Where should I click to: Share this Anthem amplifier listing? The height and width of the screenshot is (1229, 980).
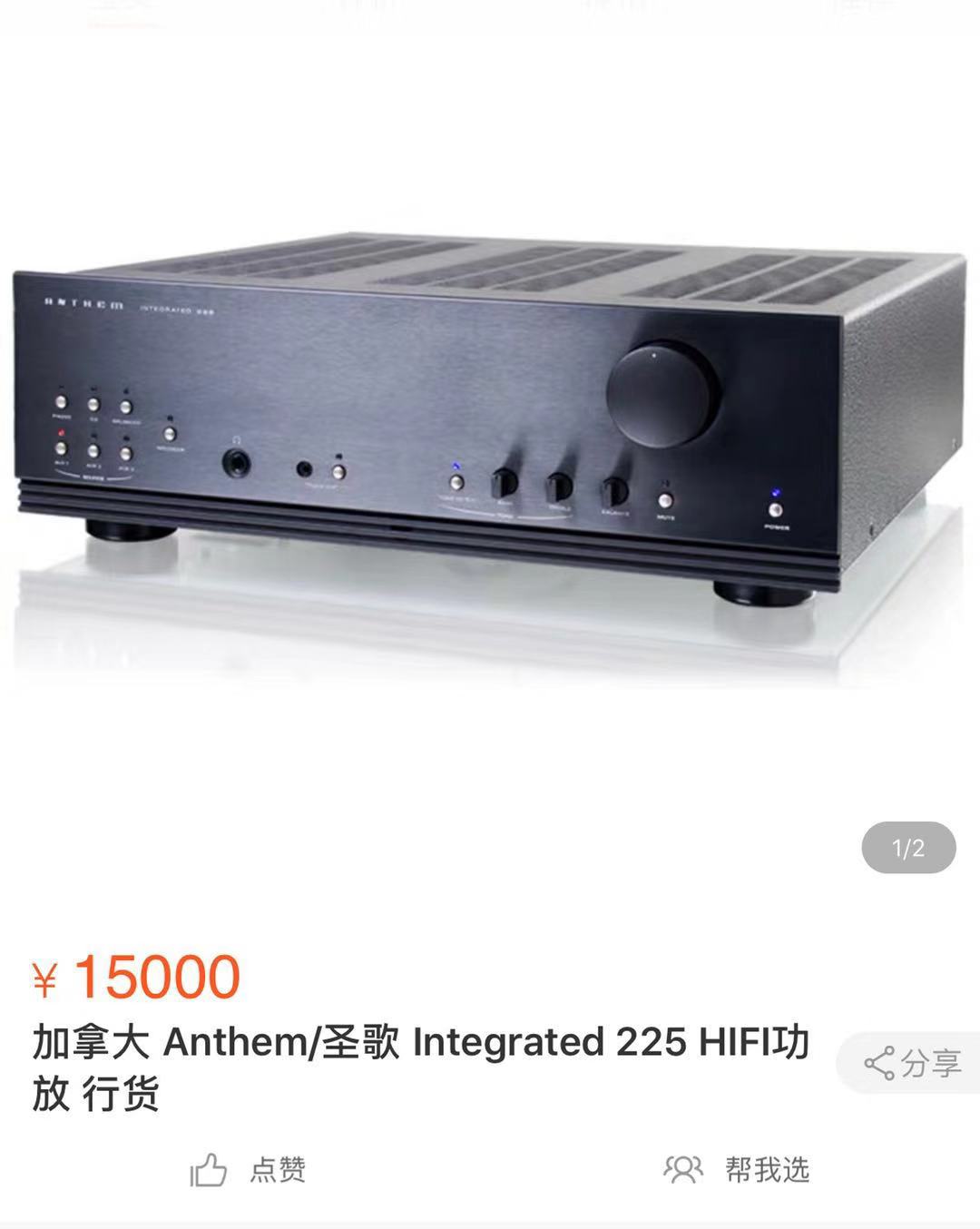(x=912, y=1063)
